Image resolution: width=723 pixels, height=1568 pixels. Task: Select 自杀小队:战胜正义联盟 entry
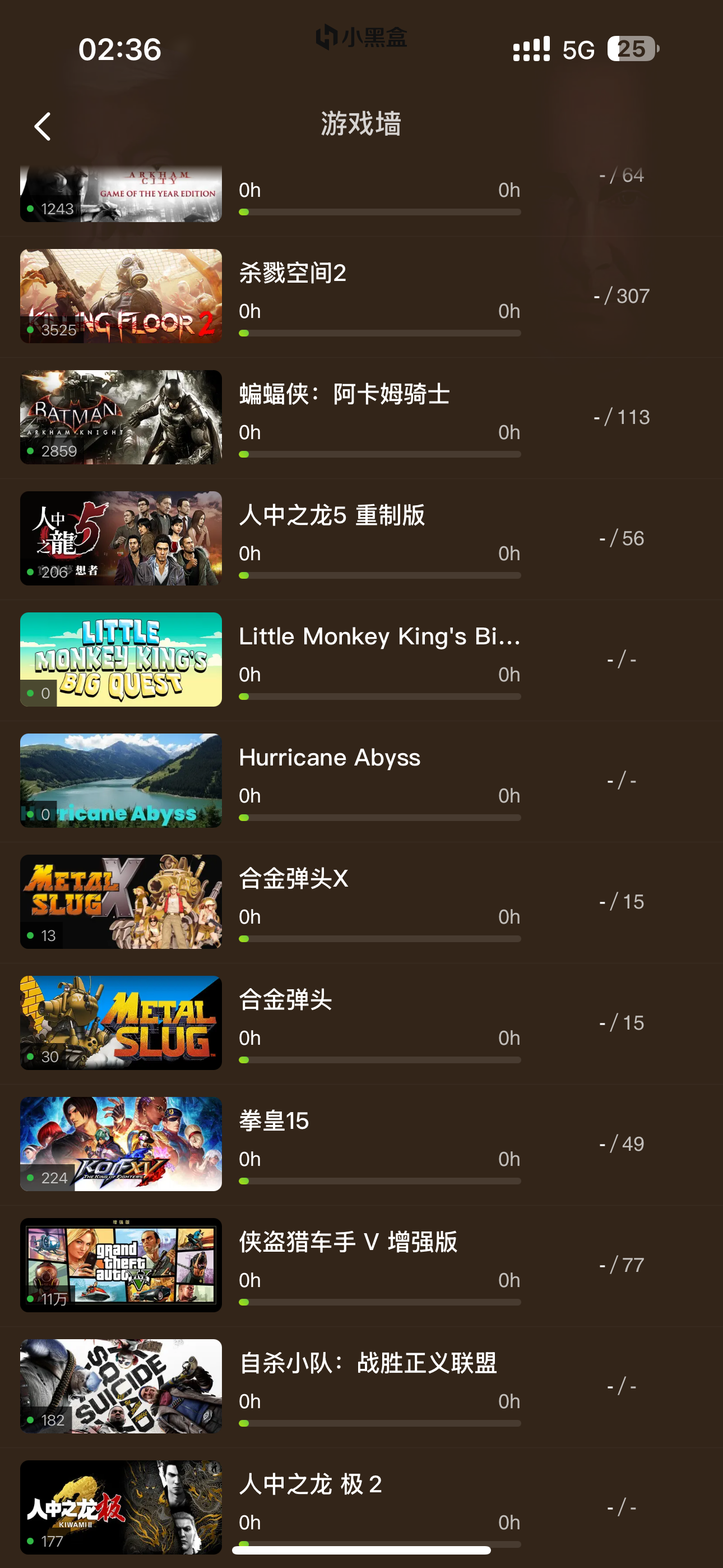coord(361,1386)
